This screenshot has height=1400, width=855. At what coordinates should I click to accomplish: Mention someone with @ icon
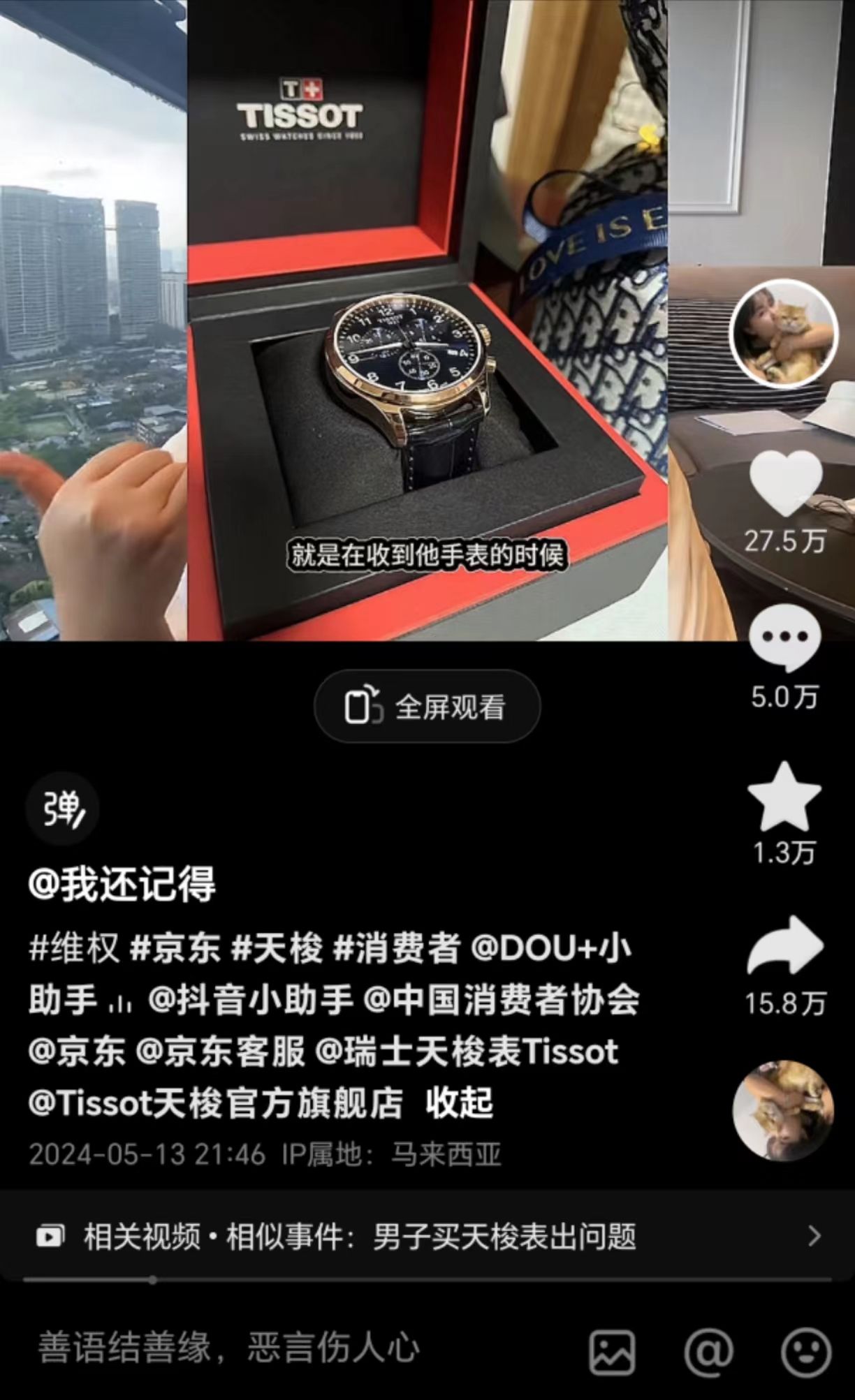709,1353
